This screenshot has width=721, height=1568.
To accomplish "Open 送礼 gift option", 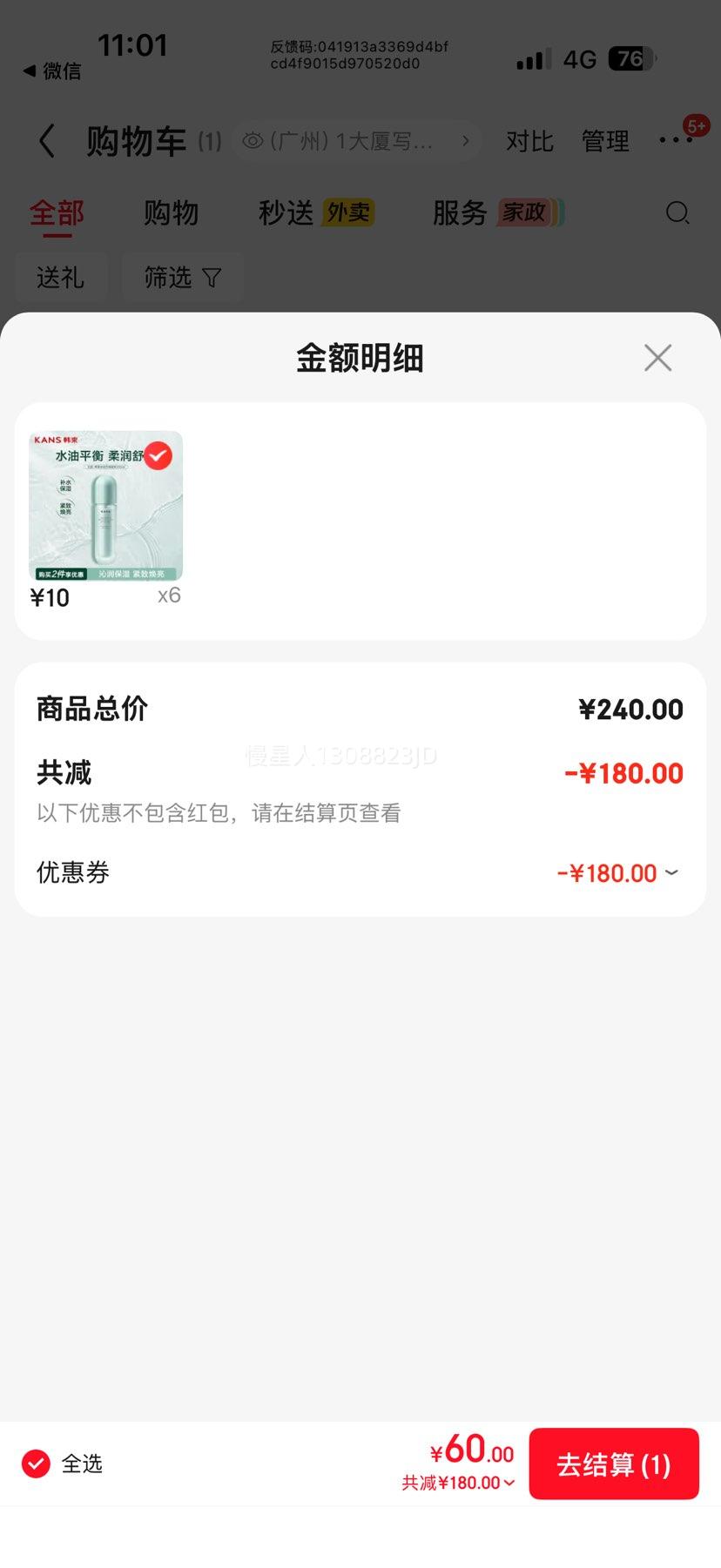I will tap(61, 278).
